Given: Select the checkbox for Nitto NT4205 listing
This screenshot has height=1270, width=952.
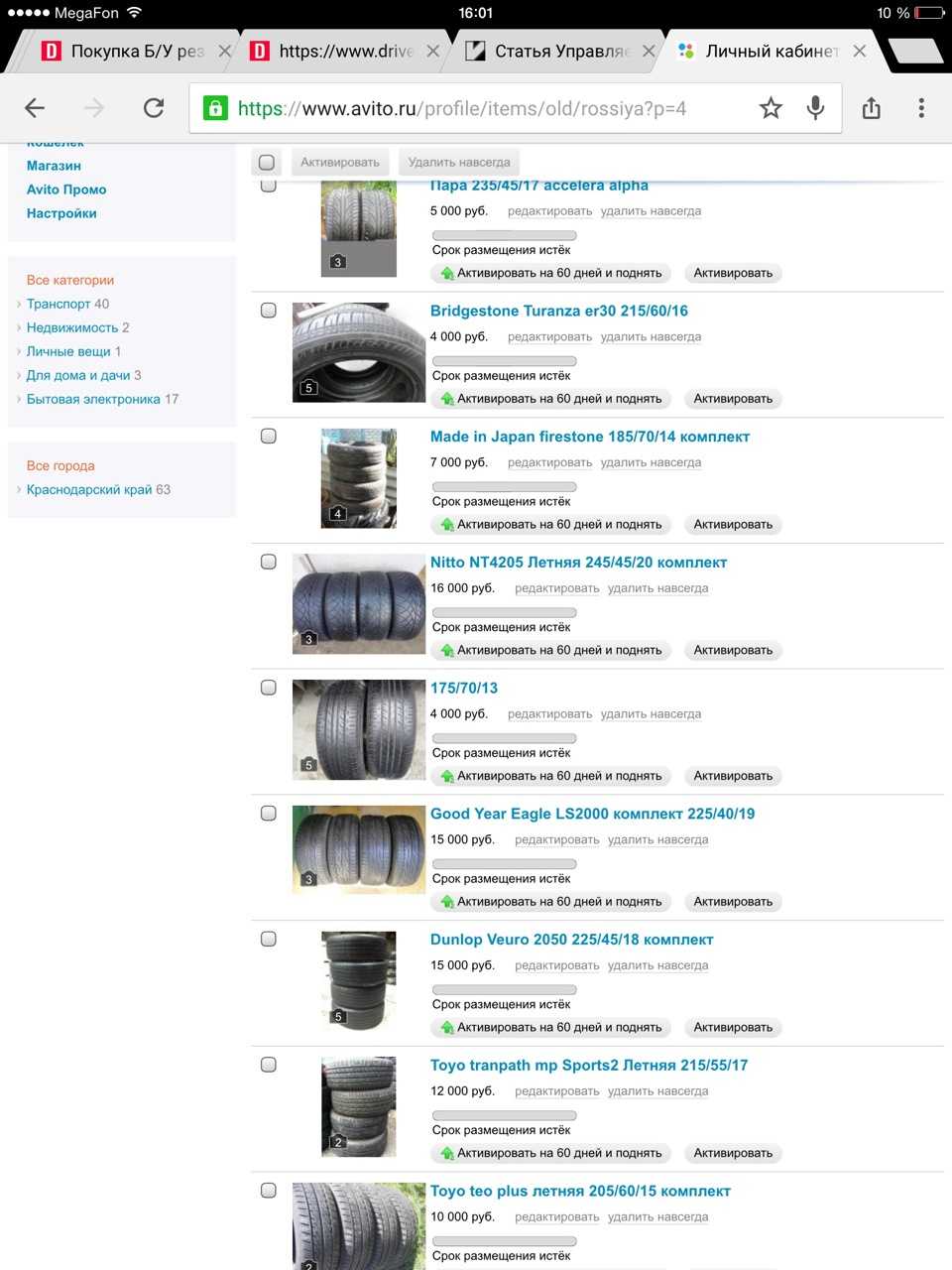Looking at the screenshot, I should pyautogui.click(x=269, y=562).
